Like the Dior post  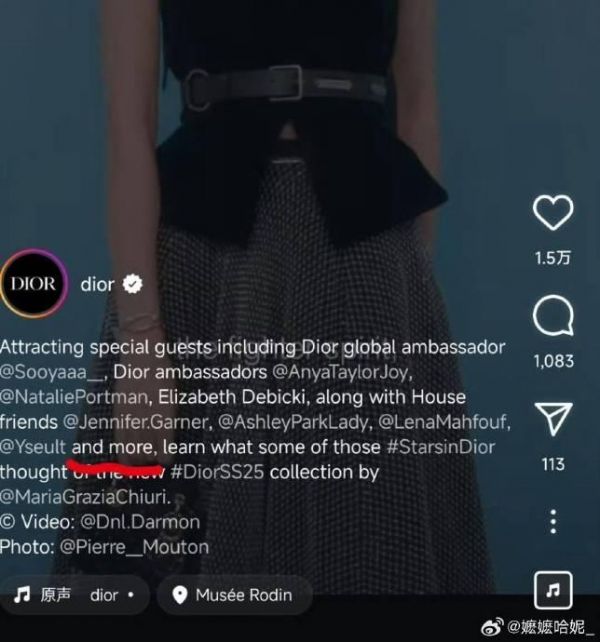pyautogui.click(x=552, y=215)
